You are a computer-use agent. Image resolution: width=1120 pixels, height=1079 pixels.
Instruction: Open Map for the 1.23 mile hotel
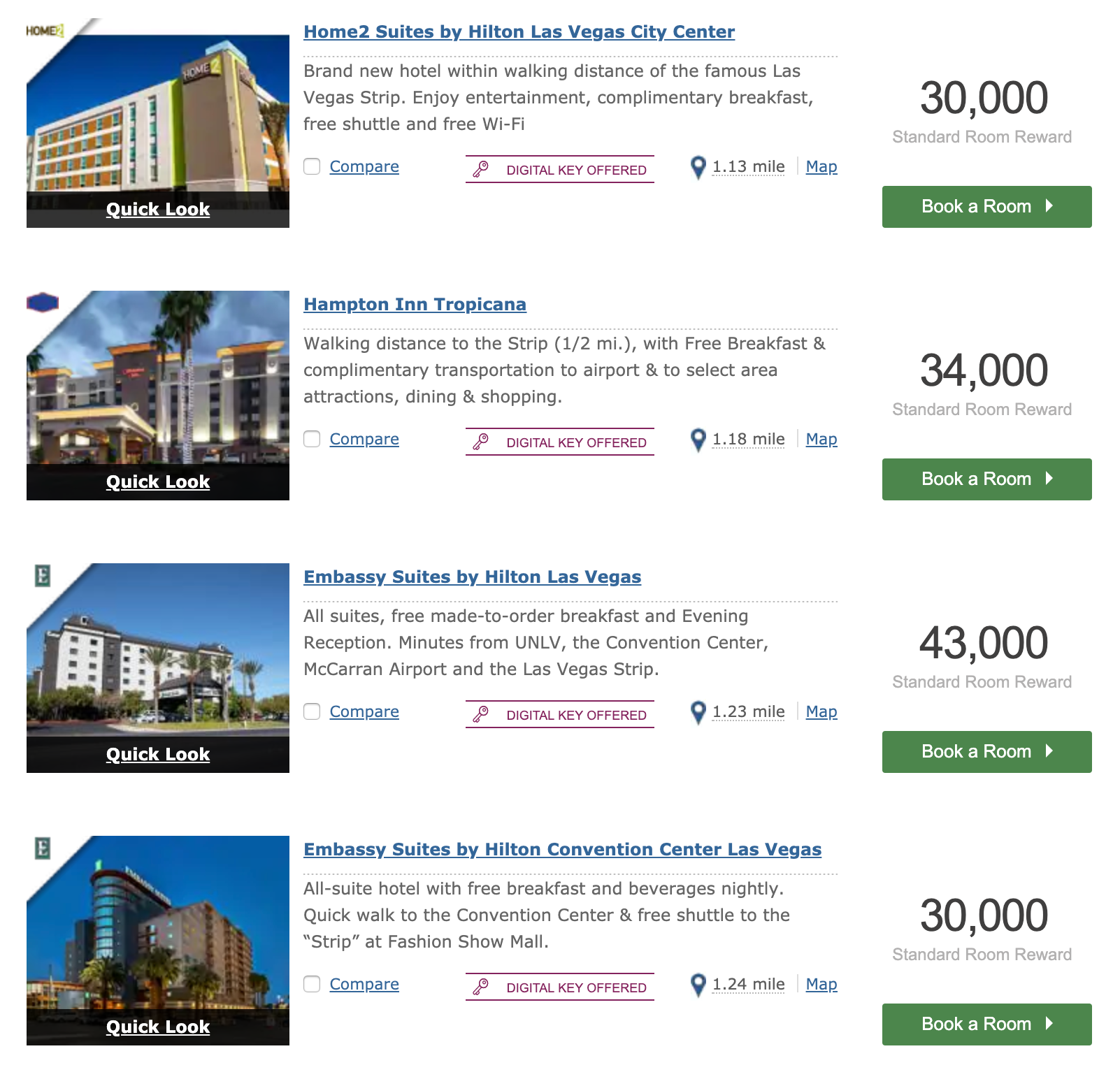821,711
